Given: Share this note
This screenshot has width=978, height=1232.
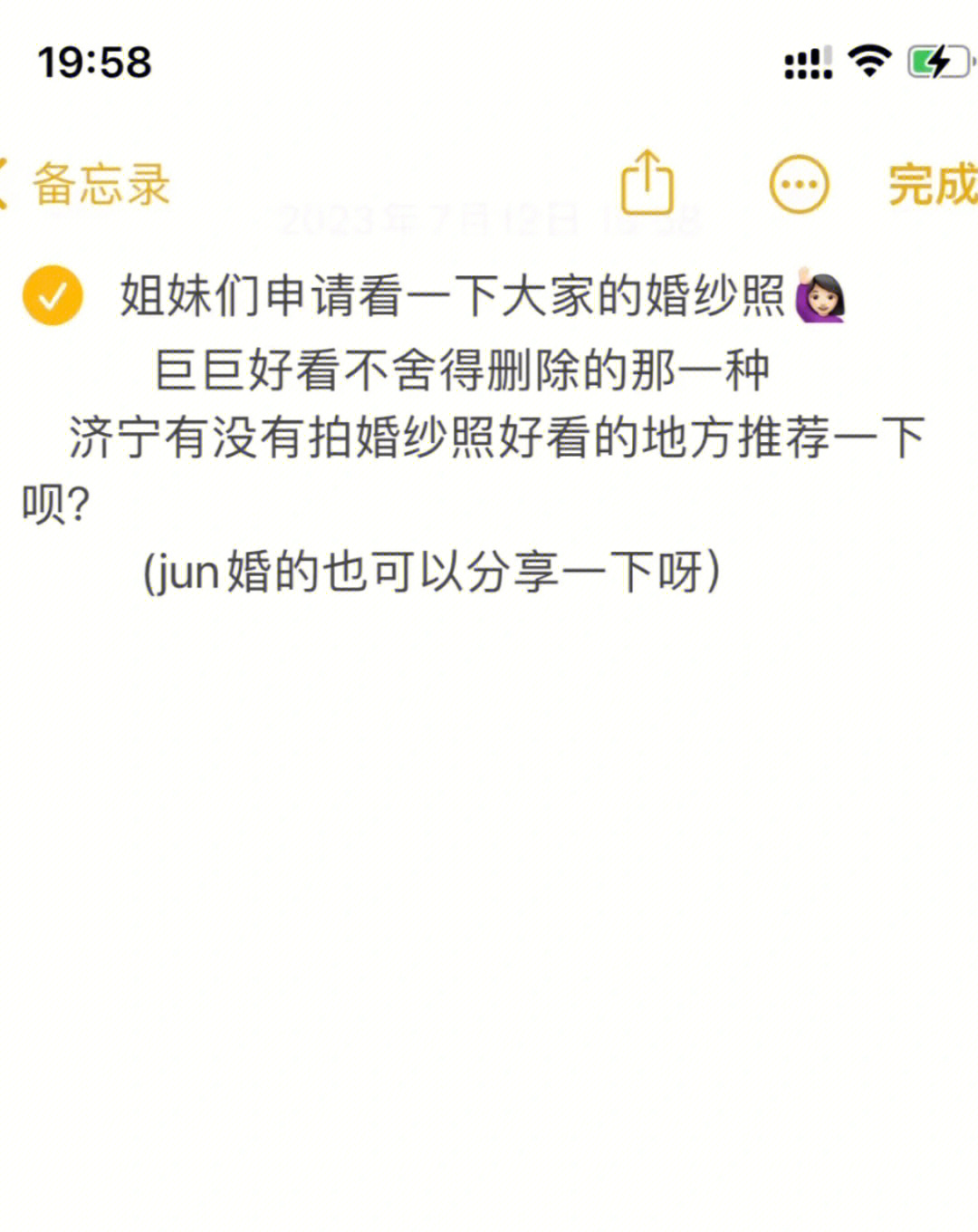Looking at the screenshot, I should coord(647,183).
